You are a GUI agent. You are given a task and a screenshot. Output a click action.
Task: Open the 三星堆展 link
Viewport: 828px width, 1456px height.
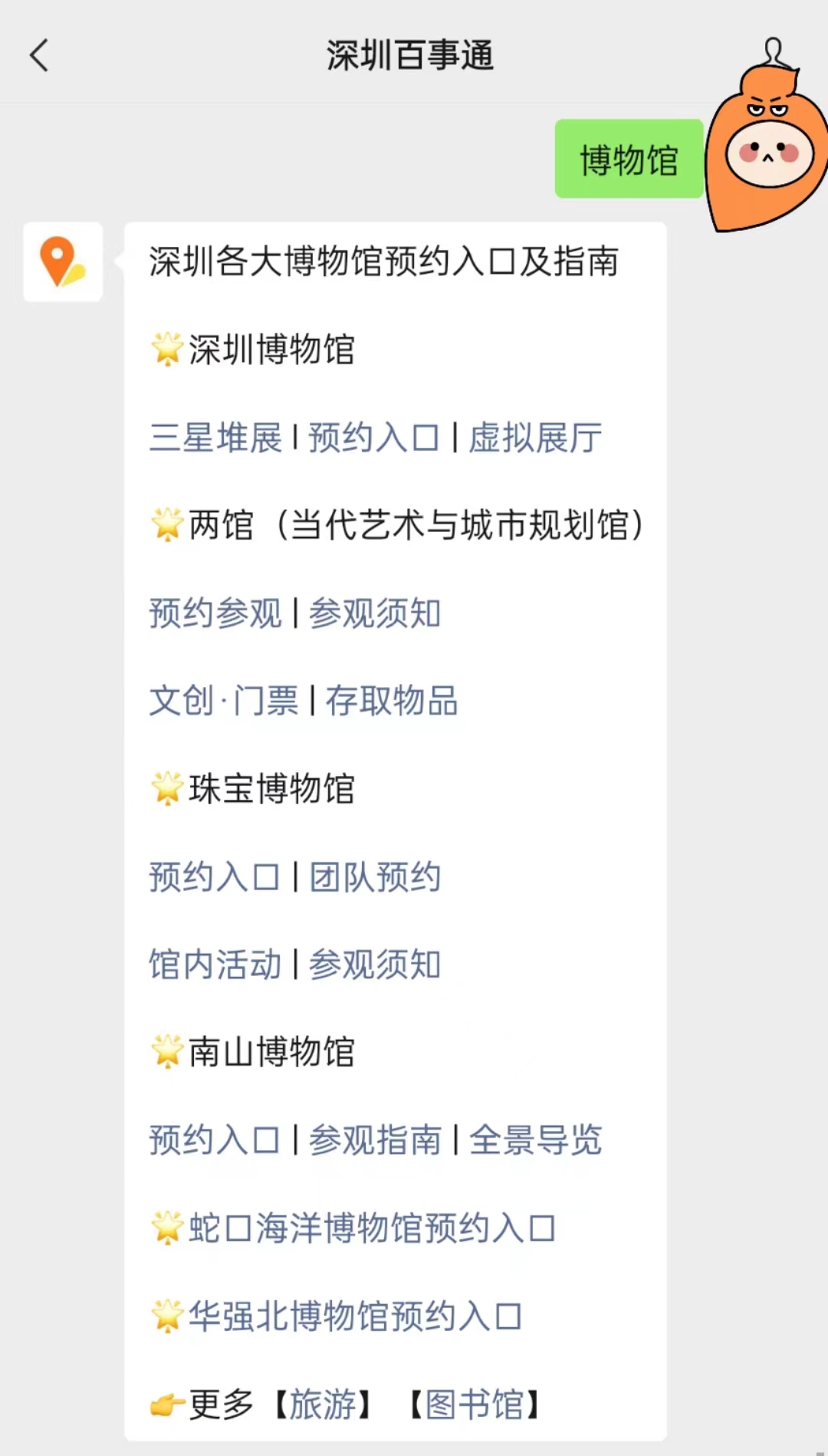click(215, 438)
